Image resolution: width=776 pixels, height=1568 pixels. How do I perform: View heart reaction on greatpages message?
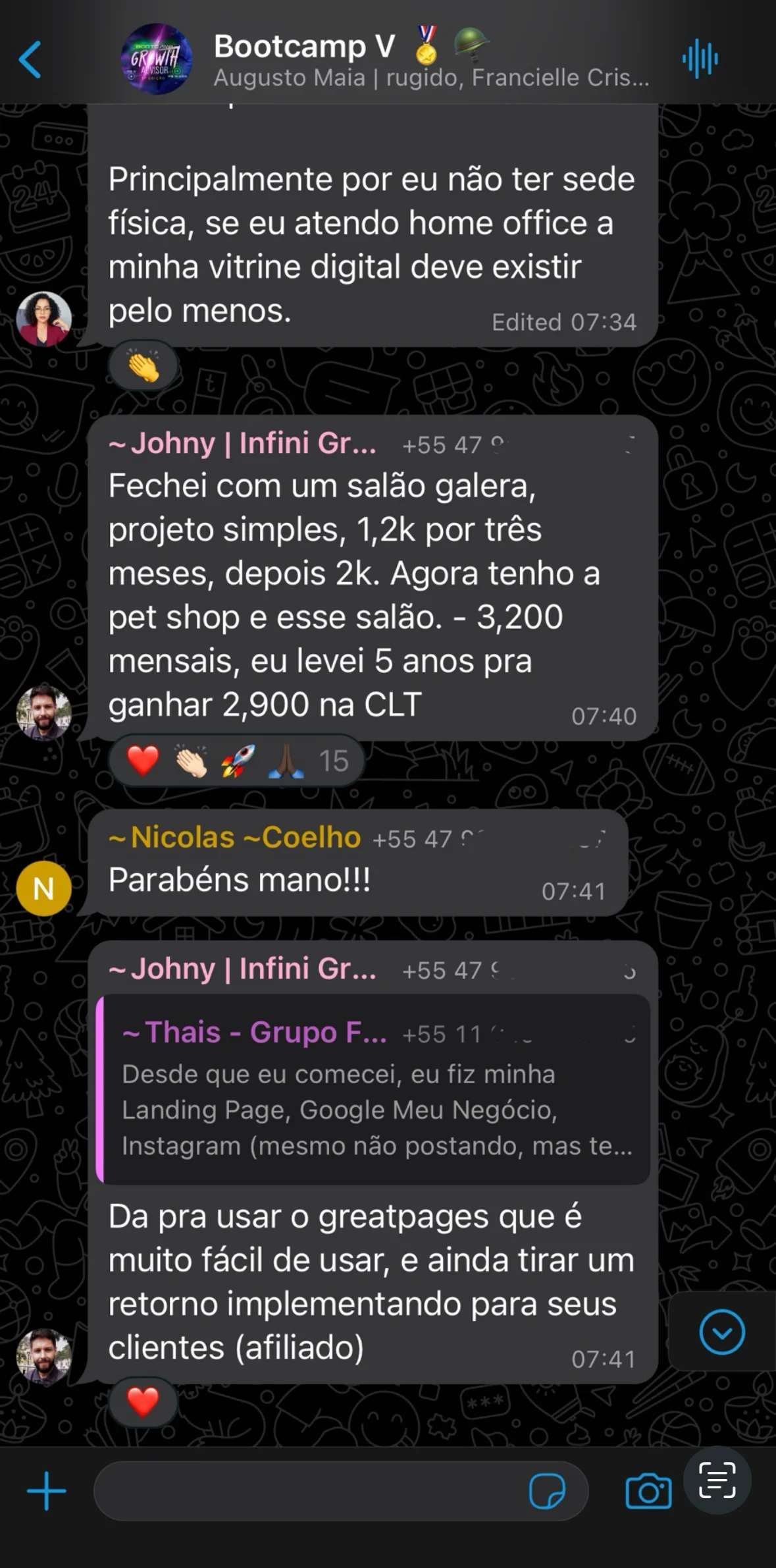click(x=143, y=1401)
